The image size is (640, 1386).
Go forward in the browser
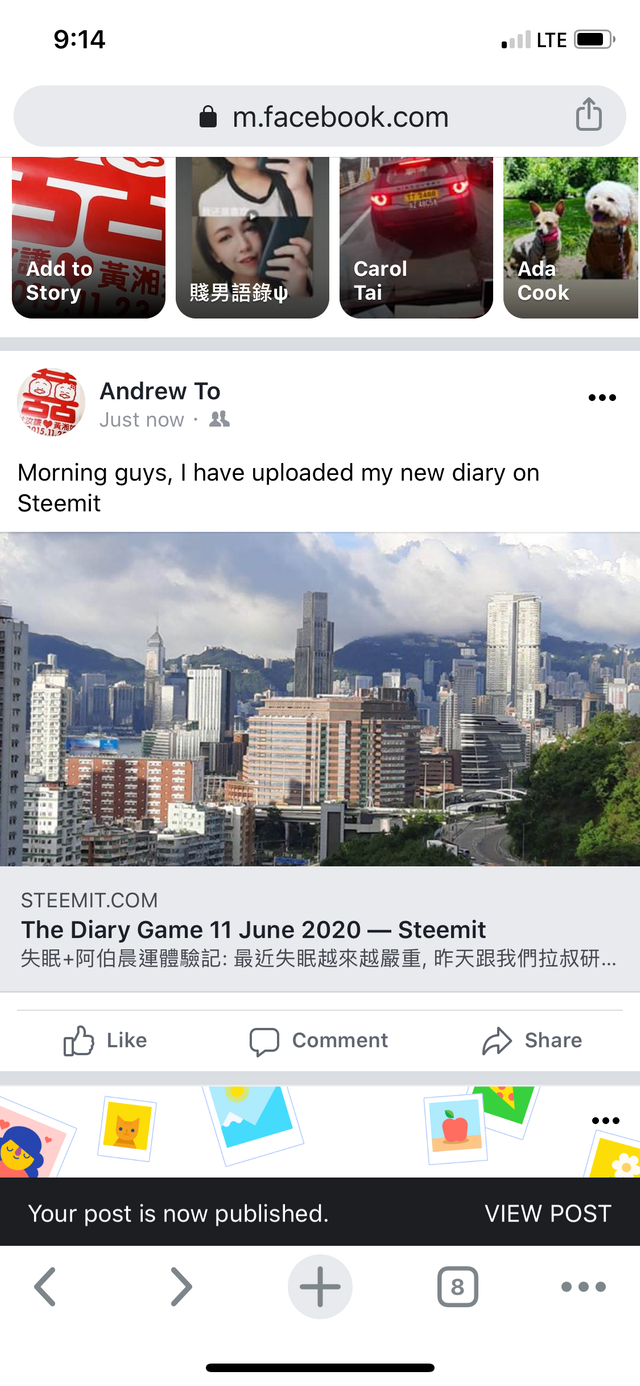(x=180, y=1287)
